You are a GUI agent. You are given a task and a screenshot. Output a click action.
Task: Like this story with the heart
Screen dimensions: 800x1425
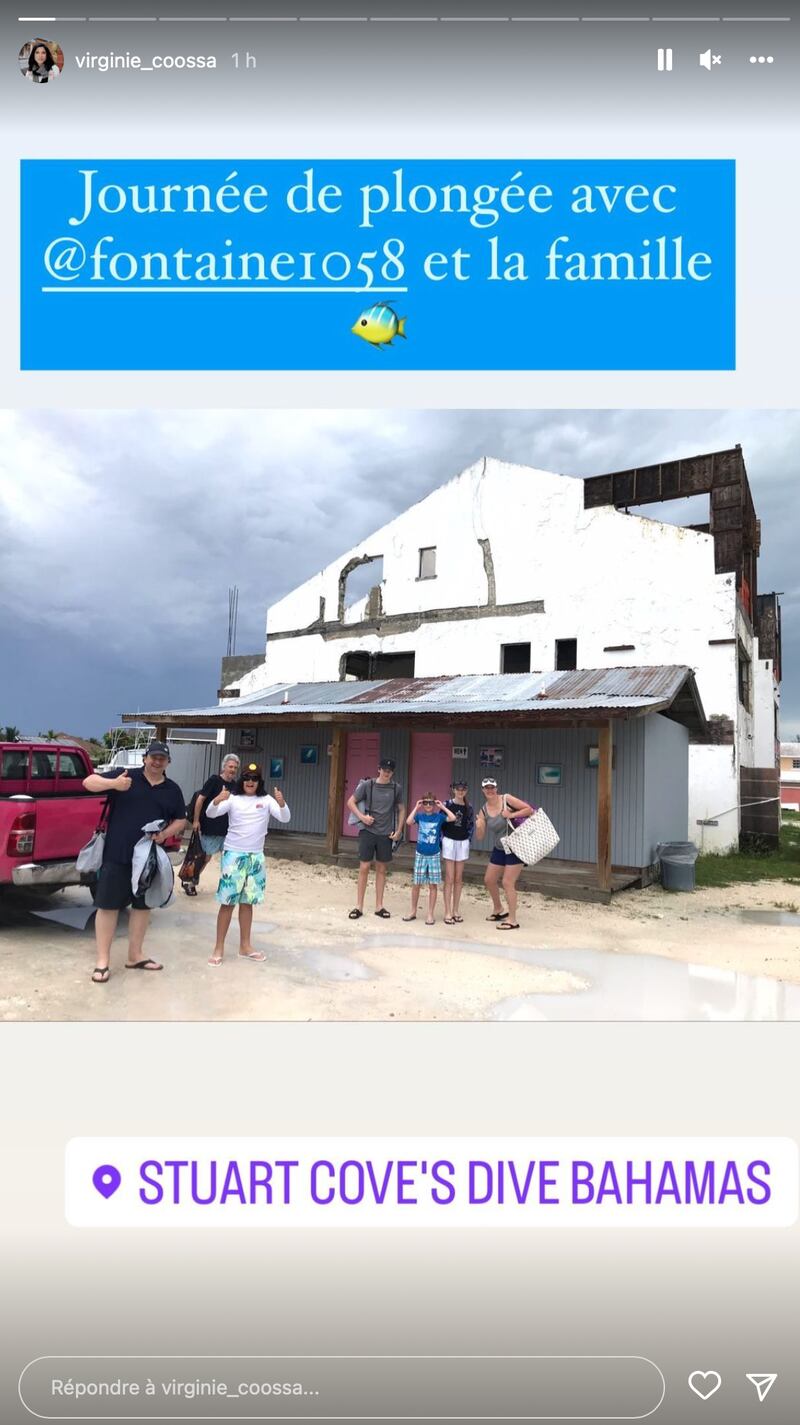click(x=704, y=1385)
